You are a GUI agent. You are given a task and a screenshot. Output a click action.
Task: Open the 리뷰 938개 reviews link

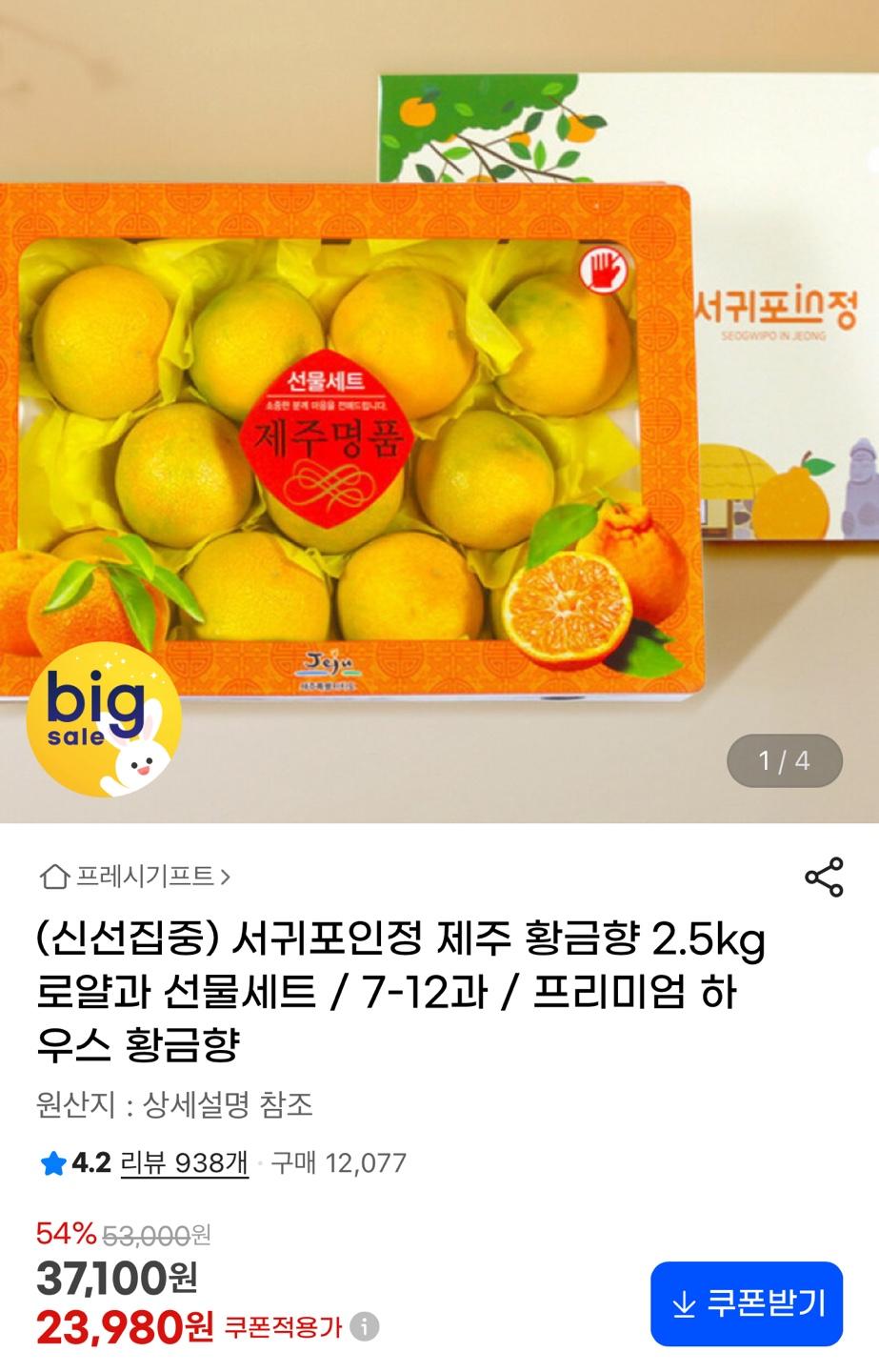pos(184,1163)
